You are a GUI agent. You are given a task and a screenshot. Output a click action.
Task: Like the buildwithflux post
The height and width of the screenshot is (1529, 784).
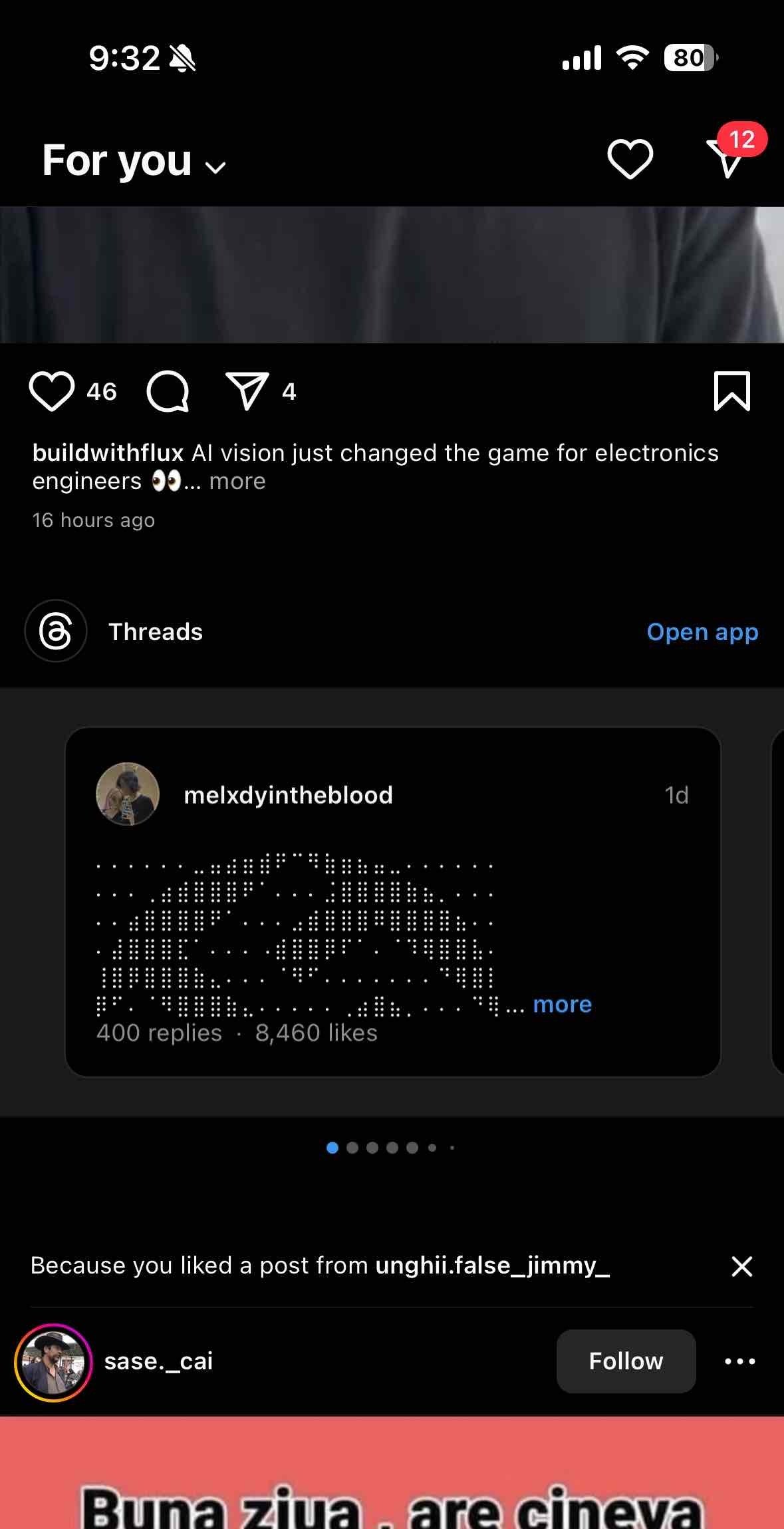52,391
